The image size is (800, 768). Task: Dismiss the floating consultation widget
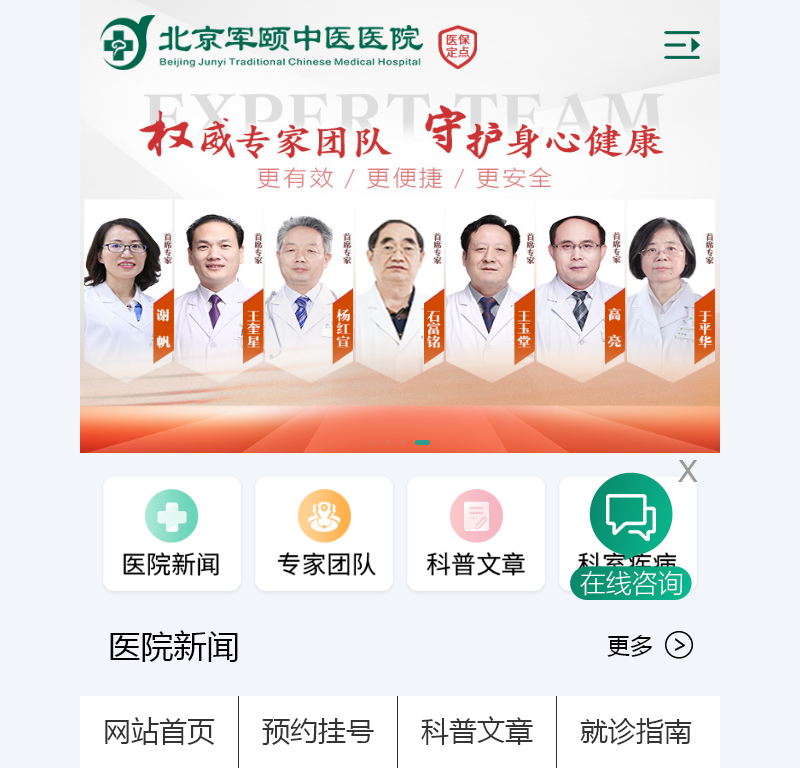pyautogui.click(x=687, y=471)
